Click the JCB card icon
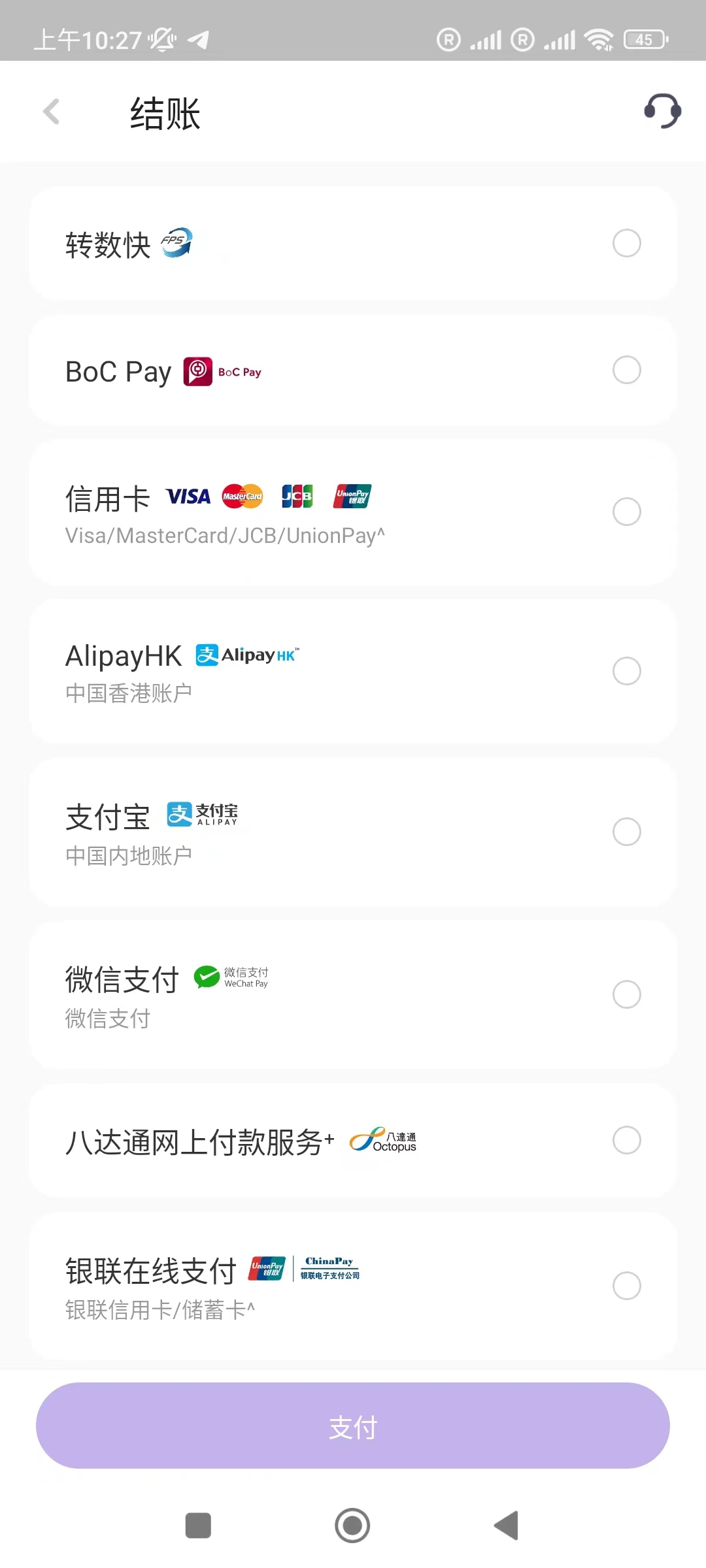 (x=297, y=497)
